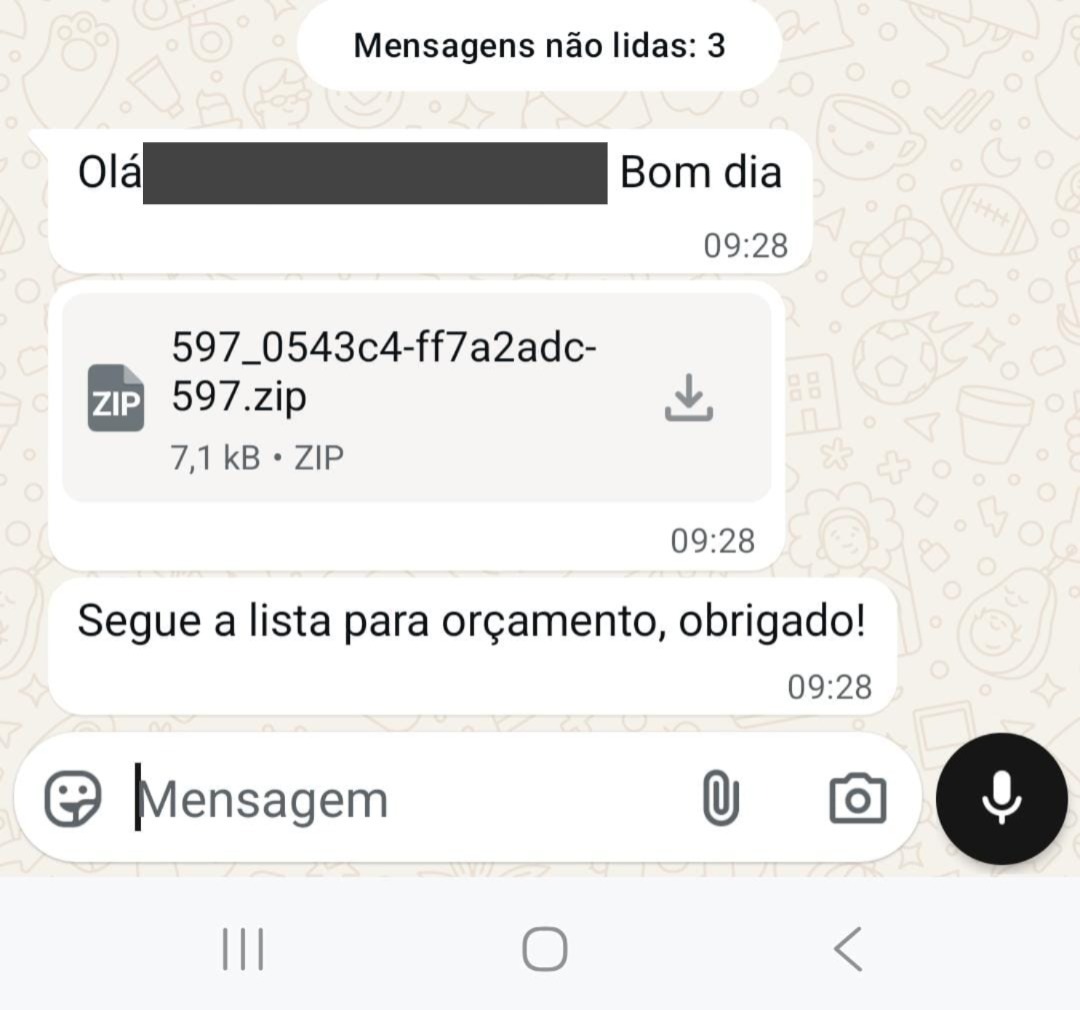This screenshot has height=1010, width=1080.
Task: Open the ZIP file message card
Action: pyautogui.click(x=380, y=398)
